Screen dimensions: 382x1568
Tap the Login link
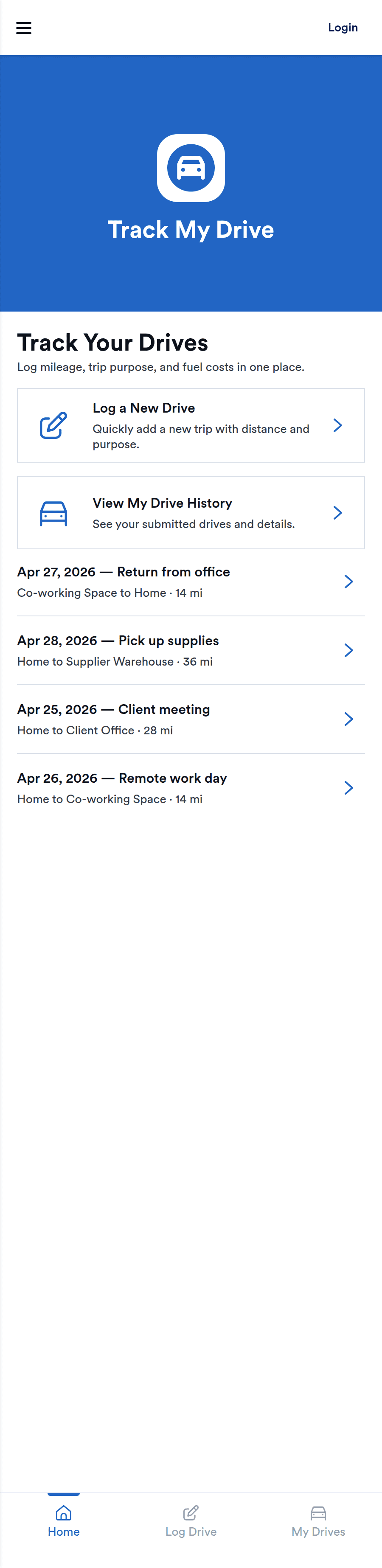pyautogui.click(x=343, y=28)
